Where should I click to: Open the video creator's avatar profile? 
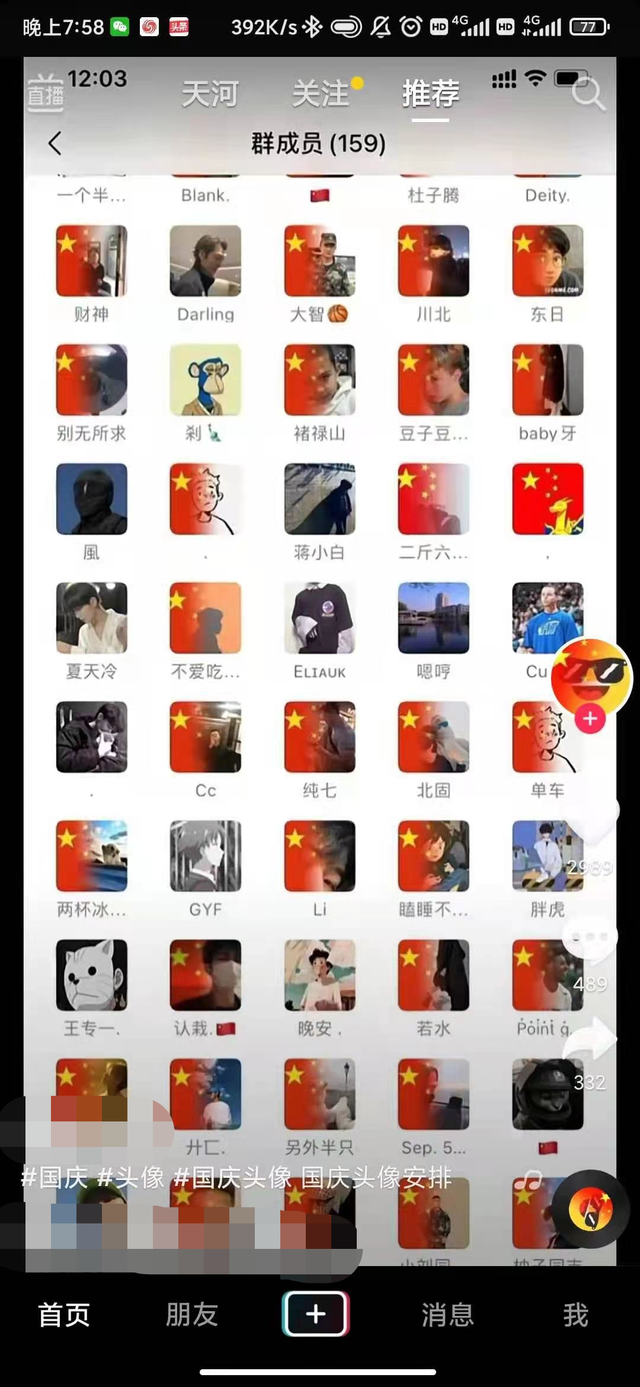pos(591,675)
